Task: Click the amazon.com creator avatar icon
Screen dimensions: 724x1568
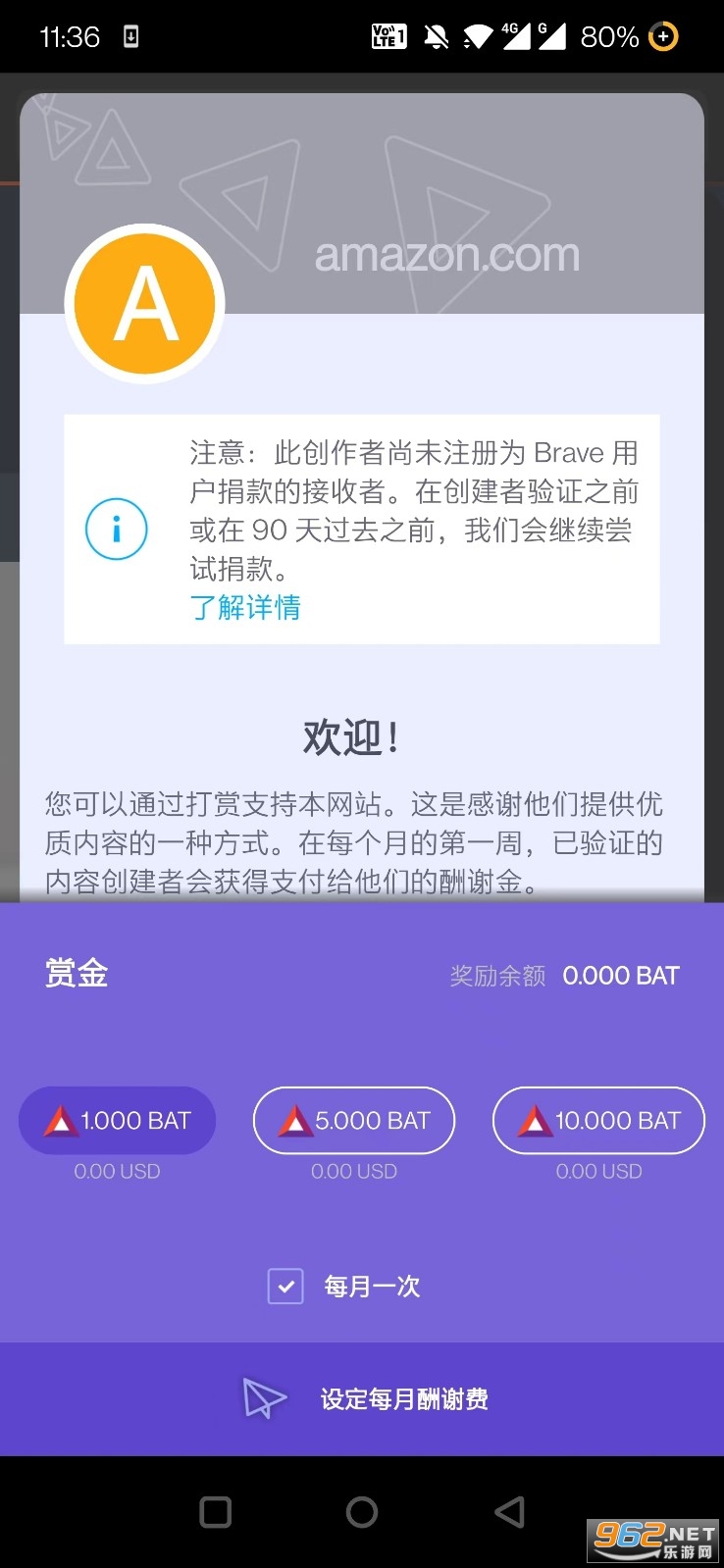Action: click(144, 303)
